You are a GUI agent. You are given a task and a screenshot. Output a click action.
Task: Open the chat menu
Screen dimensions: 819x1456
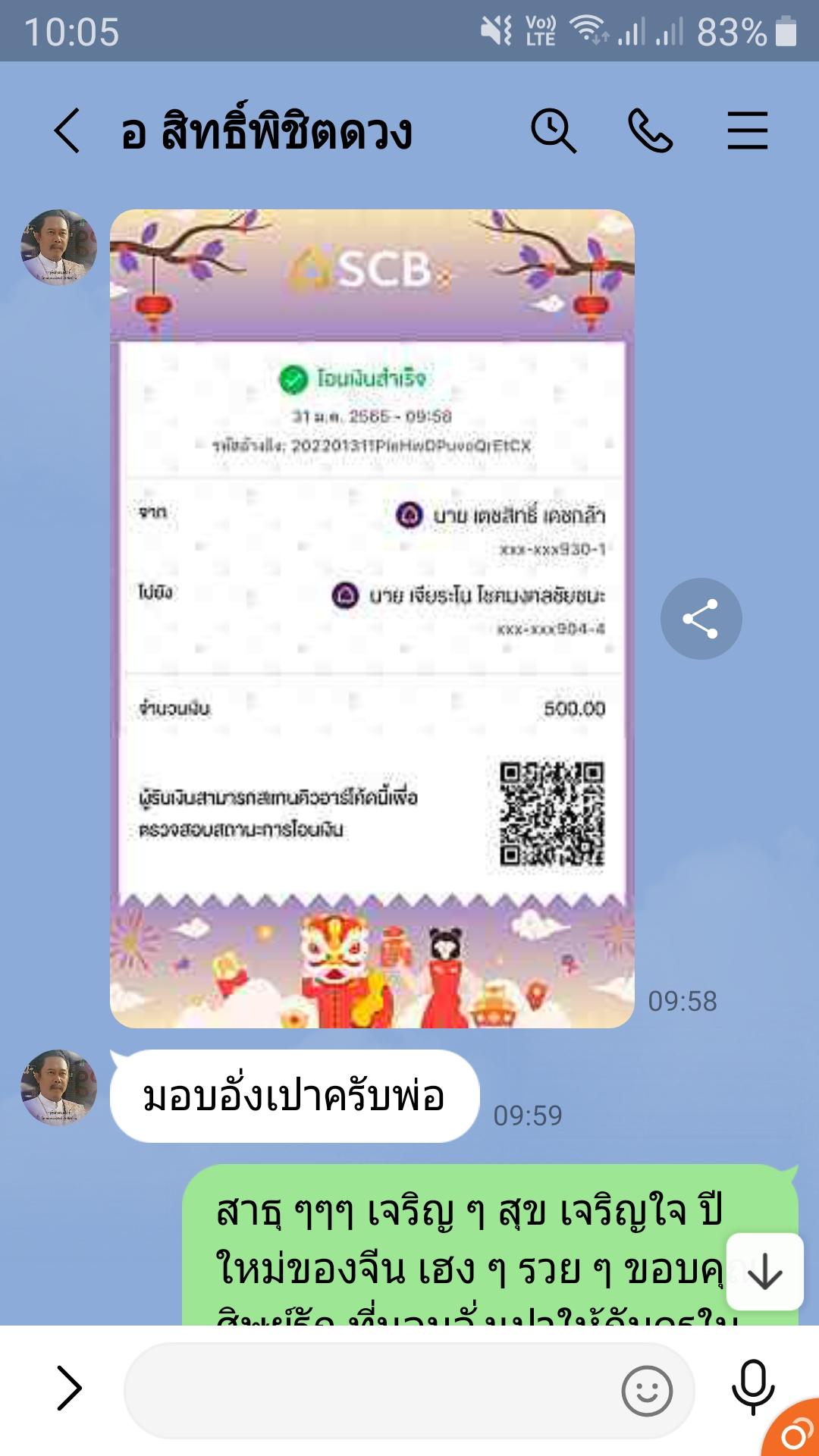point(747,130)
